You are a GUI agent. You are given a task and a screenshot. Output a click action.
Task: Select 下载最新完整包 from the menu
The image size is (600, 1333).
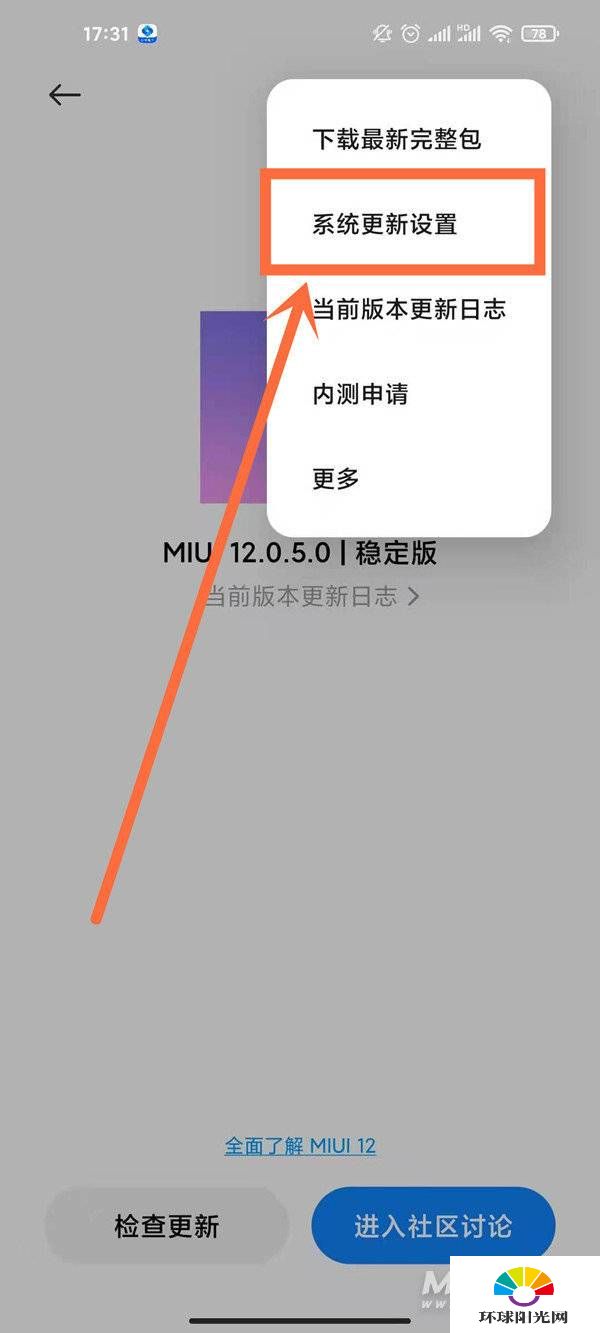[397, 139]
